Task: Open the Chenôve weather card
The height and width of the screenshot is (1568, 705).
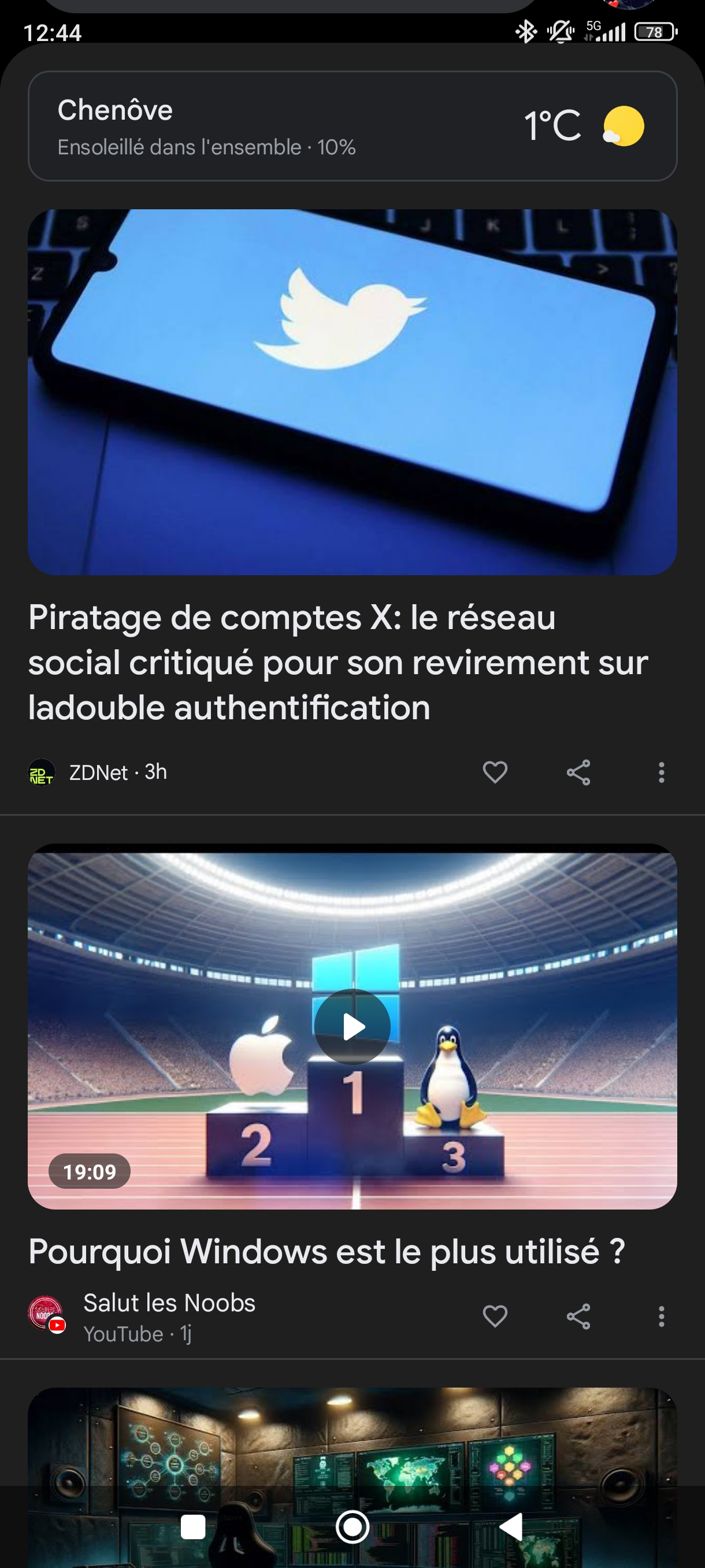Action: click(352, 126)
